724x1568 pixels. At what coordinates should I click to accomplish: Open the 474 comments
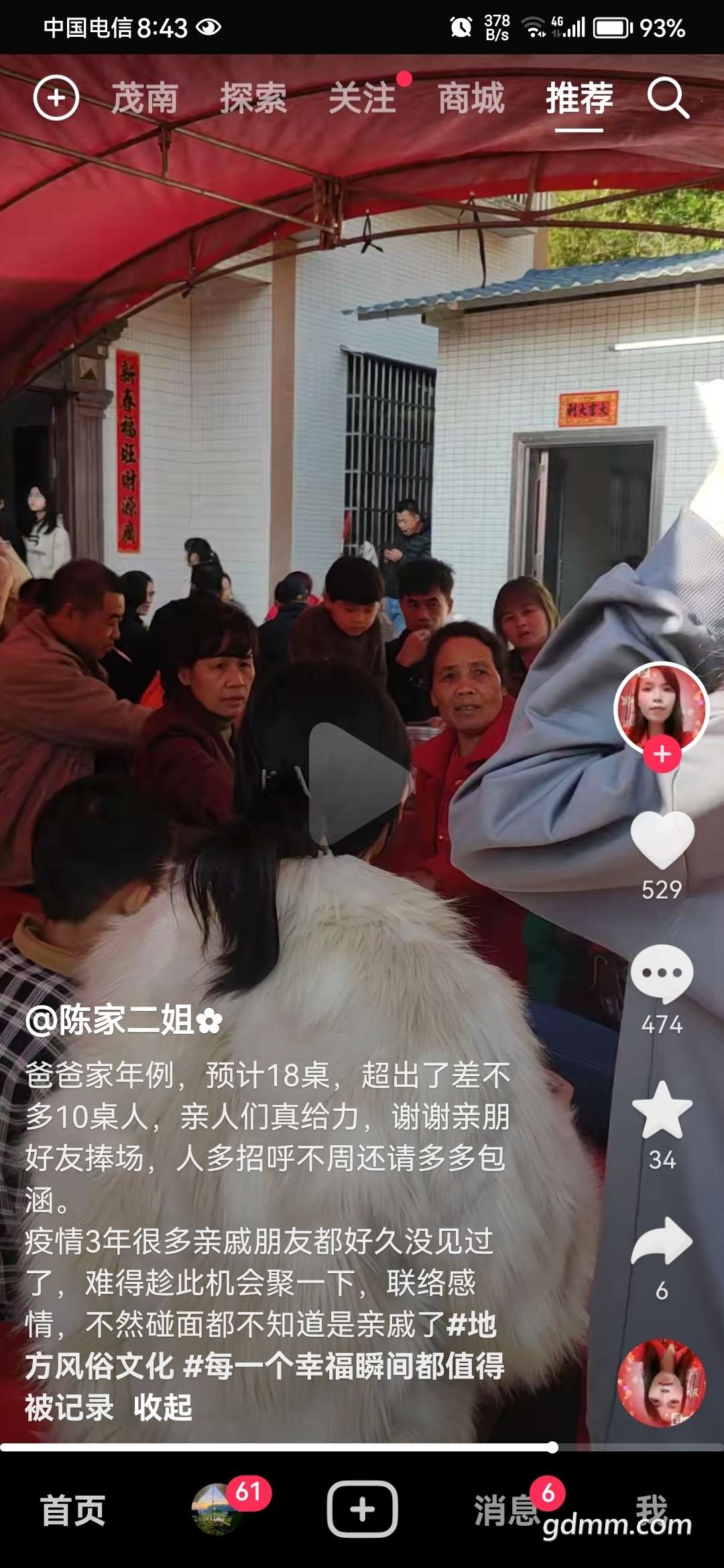(x=662, y=973)
